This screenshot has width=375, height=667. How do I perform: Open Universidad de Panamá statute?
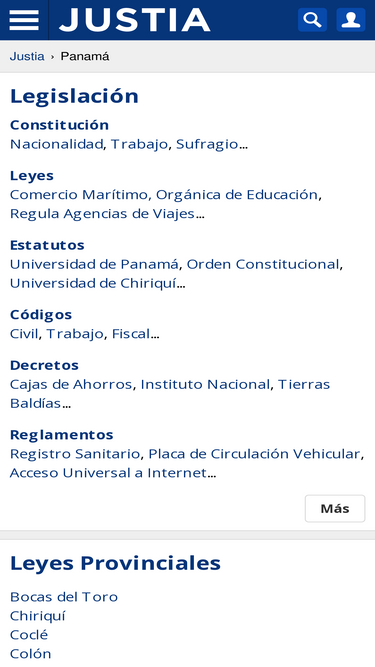pos(94,264)
